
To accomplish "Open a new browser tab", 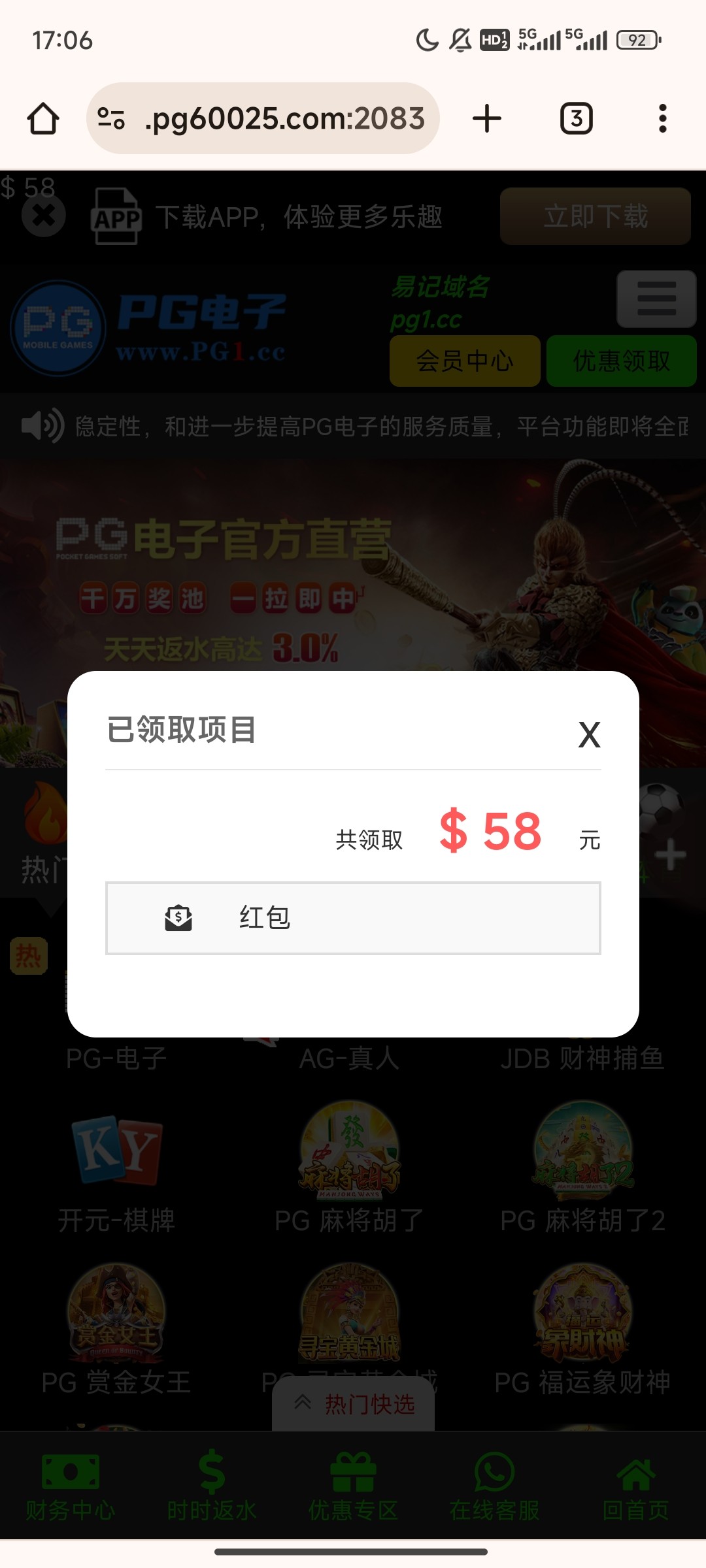I will click(487, 119).
